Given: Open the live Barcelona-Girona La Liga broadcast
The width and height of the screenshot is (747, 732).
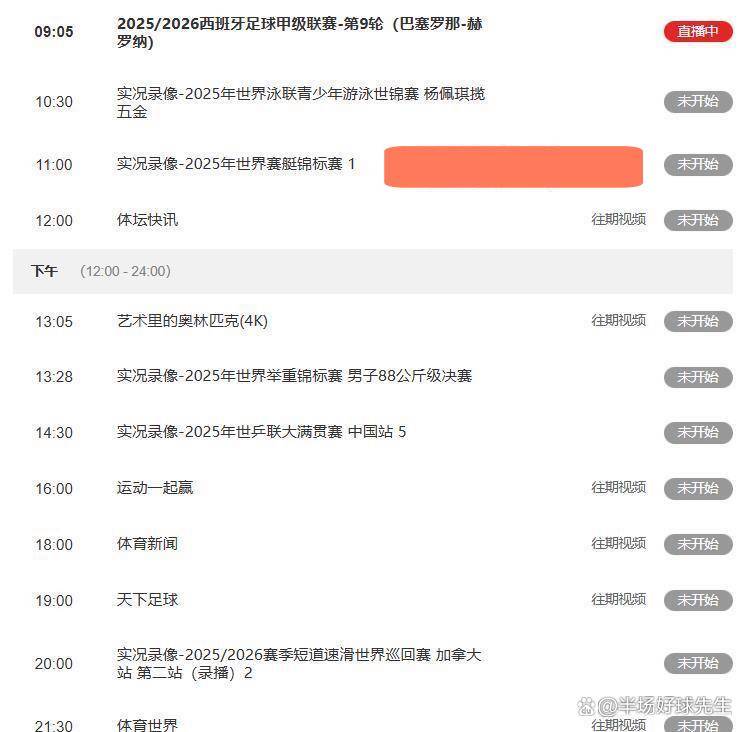Looking at the screenshot, I should pyautogui.click(x=698, y=31).
